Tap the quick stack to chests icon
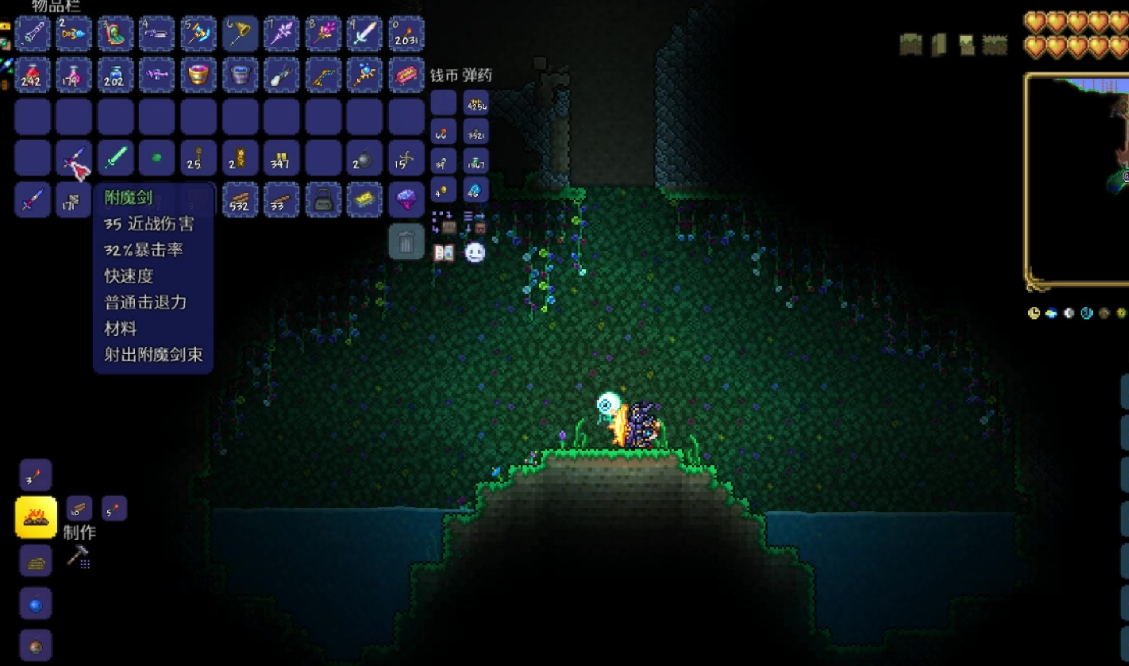The height and width of the screenshot is (666, 1129). tap(444, 222)
